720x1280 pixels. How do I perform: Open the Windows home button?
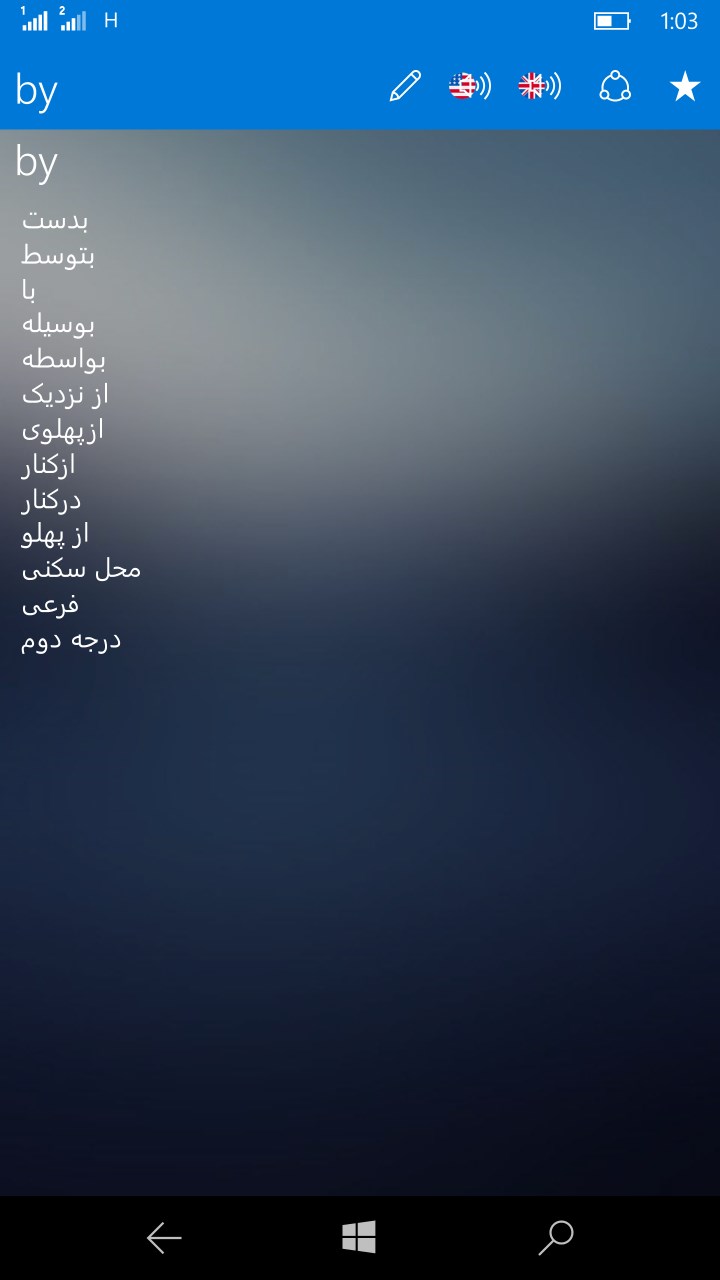pos(359,1238)
